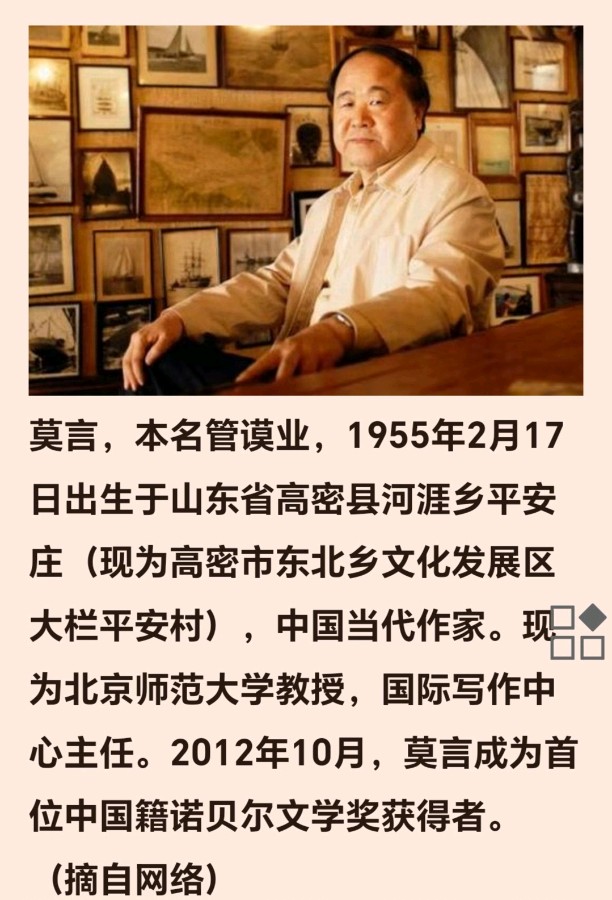Open the floating grid menu icon
The image size is (612, 900).
(578, 632)
